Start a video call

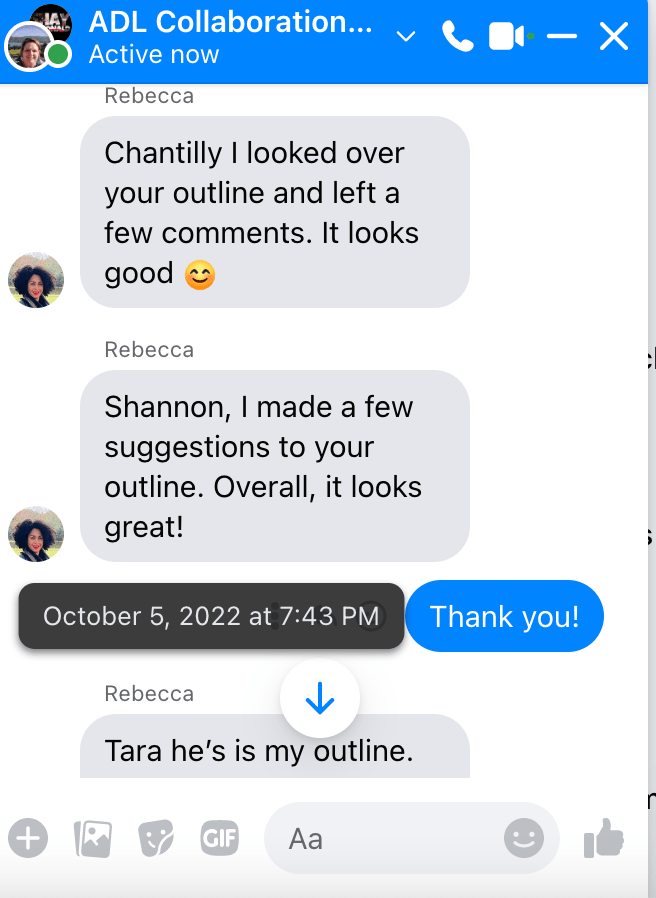(x=507, y=37)
